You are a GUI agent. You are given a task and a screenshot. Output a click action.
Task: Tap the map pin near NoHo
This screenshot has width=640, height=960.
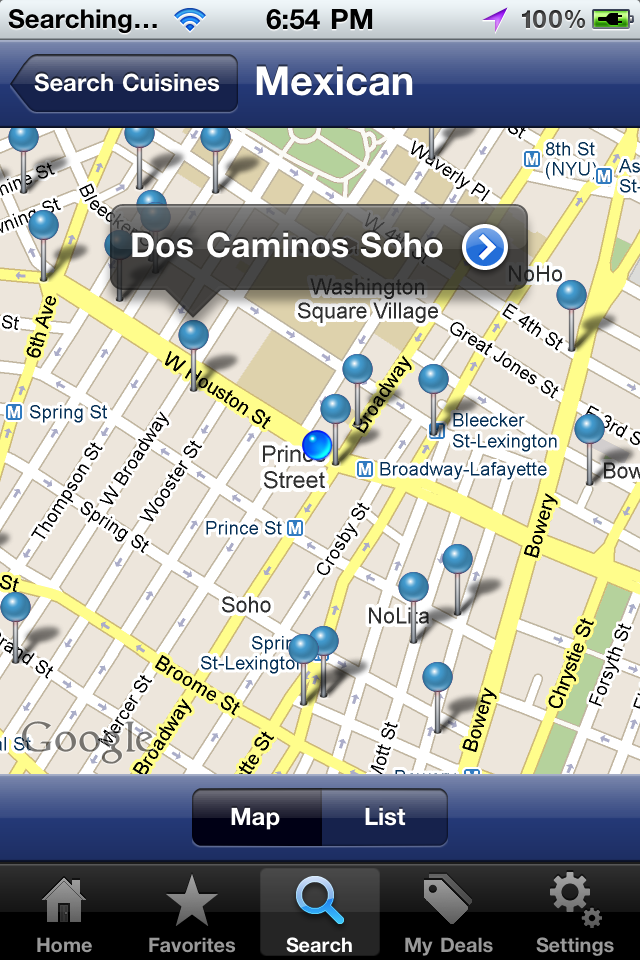(571, 297)
